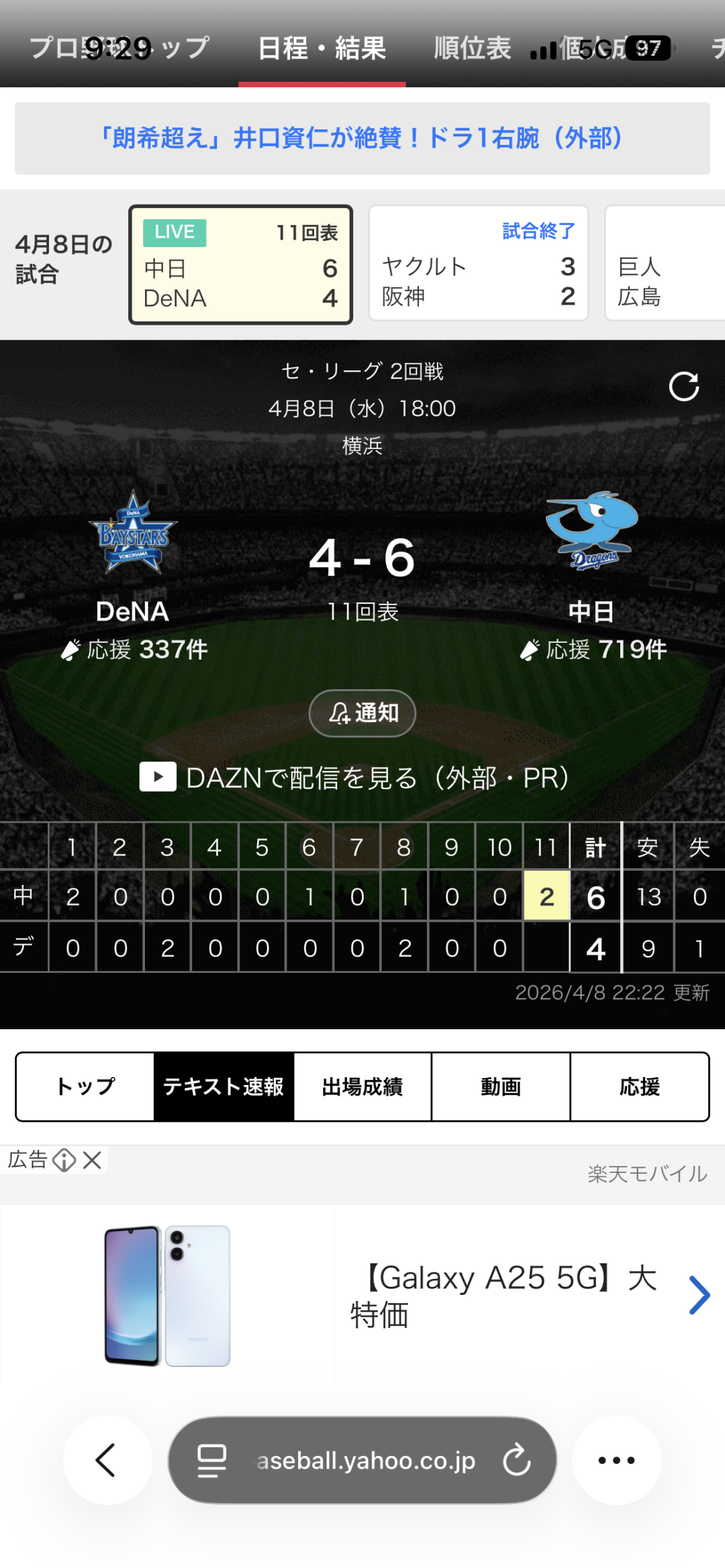This screenshot has width=725, height=1568.
Task: Reload the page from the address bar
Action: [x=517, y=1460]
